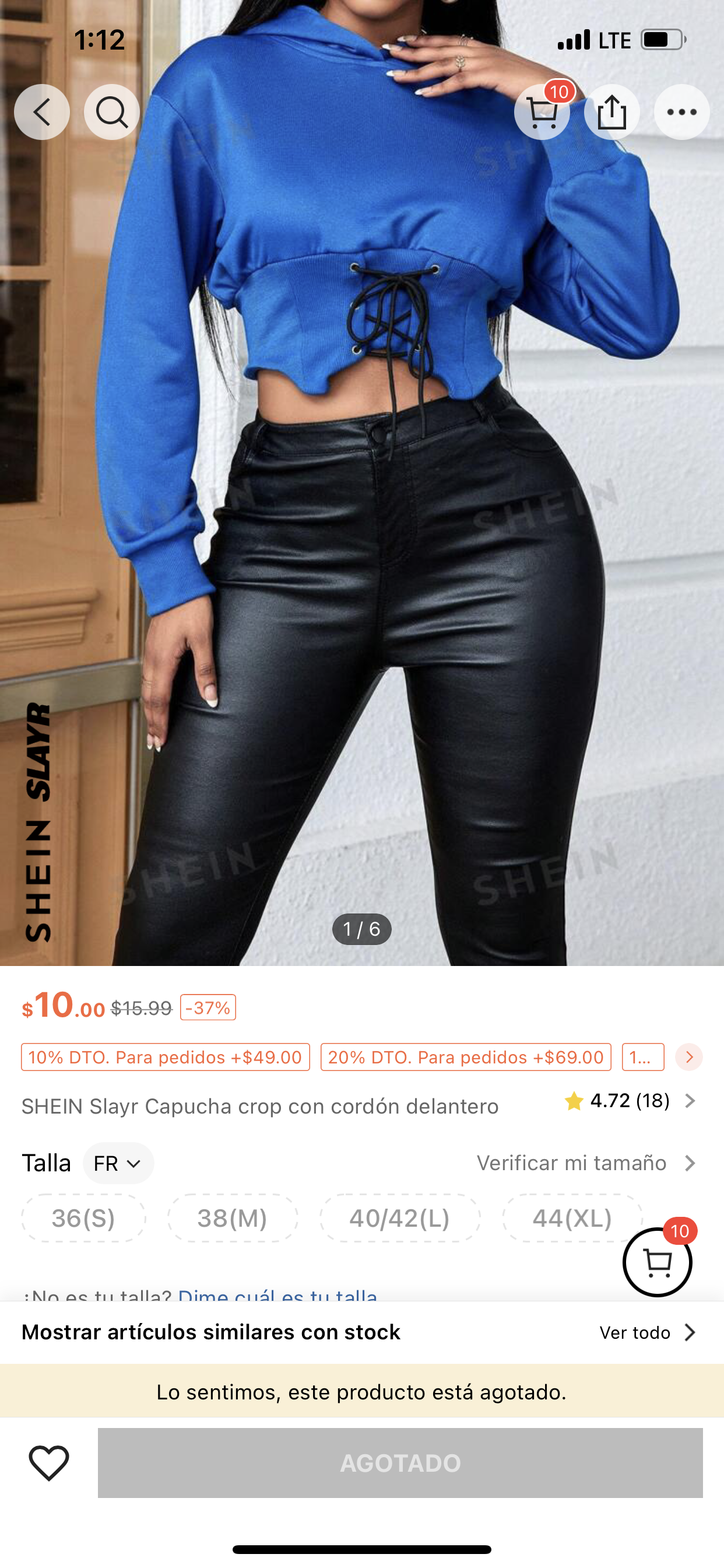Go back to the previous page
Screen dimensions: 724x1568
coord(41,112)
